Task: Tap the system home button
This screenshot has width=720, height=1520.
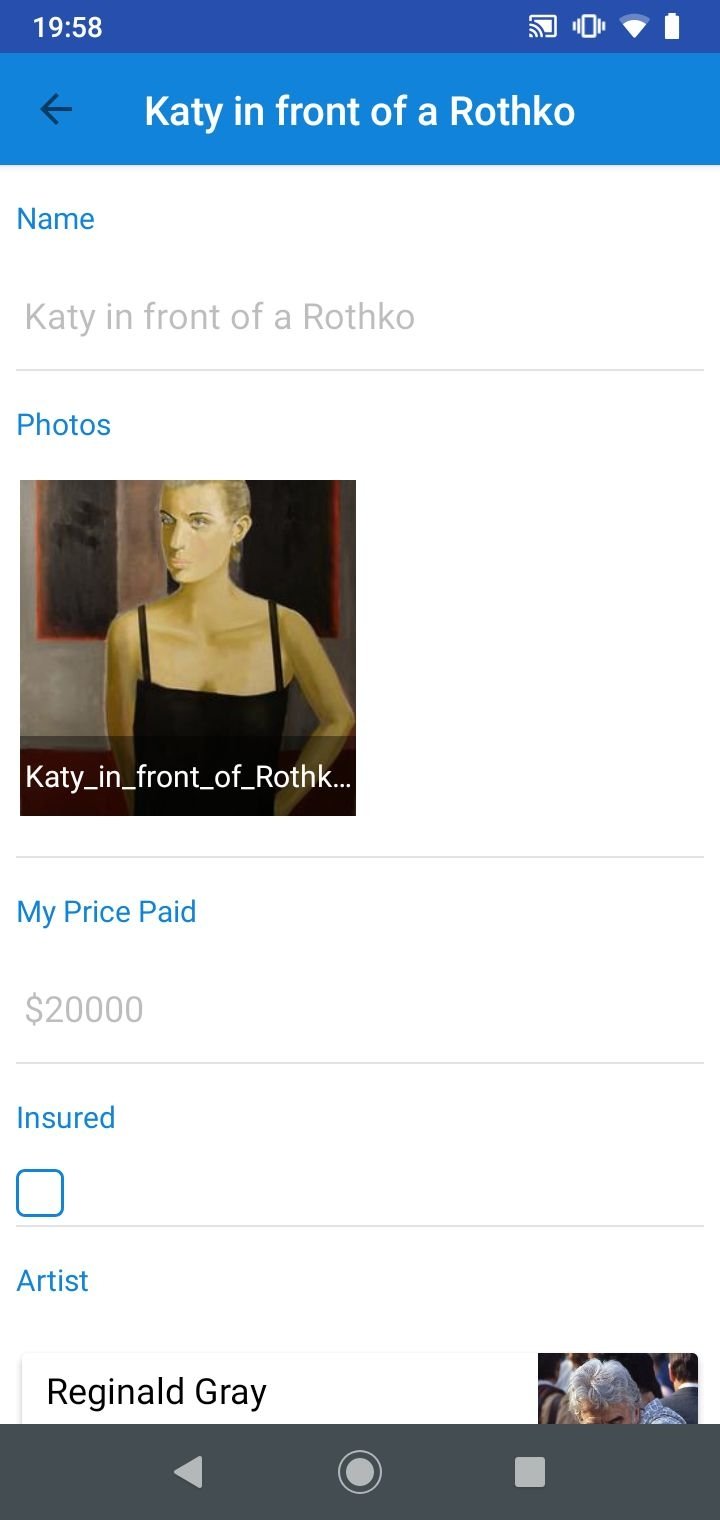Action: [360, 1472]
